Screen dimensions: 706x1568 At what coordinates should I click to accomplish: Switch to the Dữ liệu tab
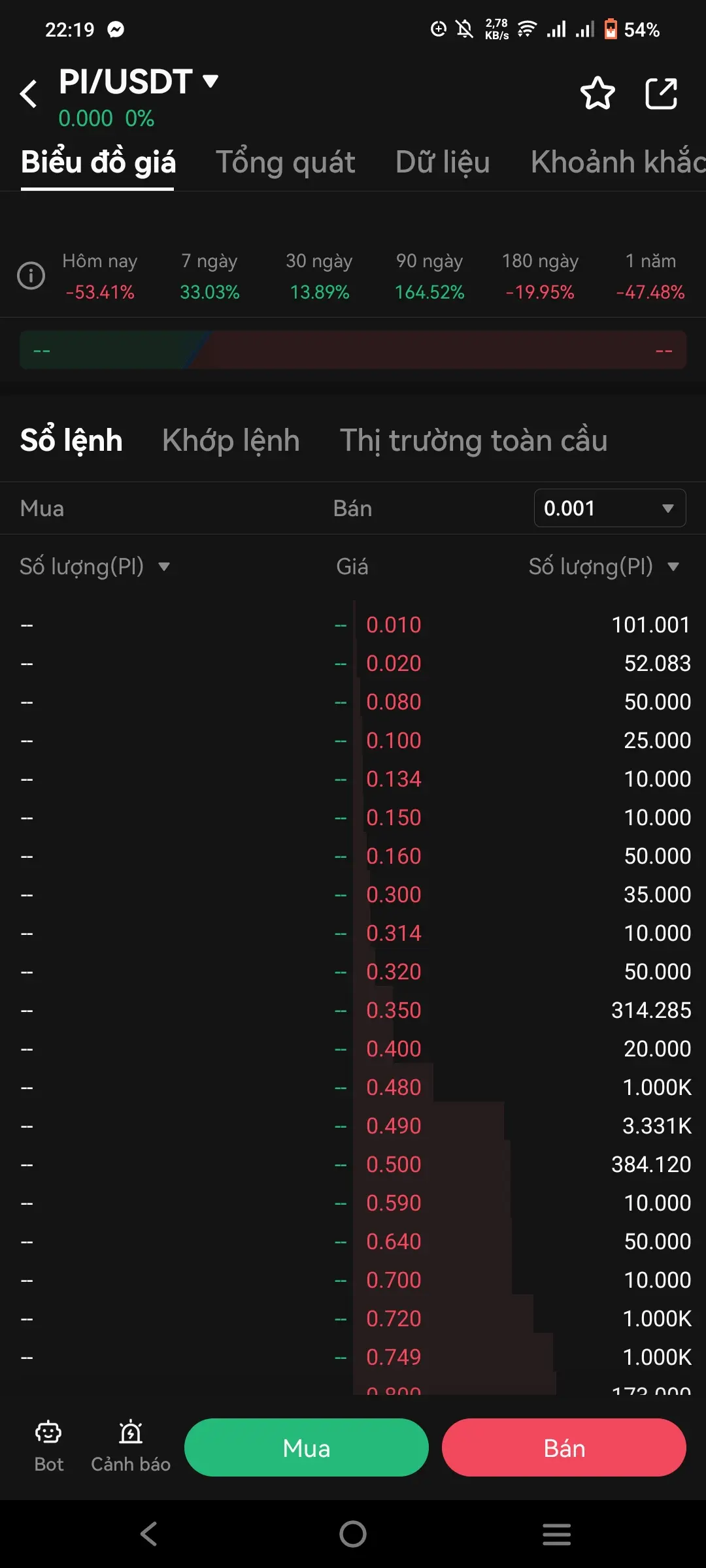tap(443, 162)
